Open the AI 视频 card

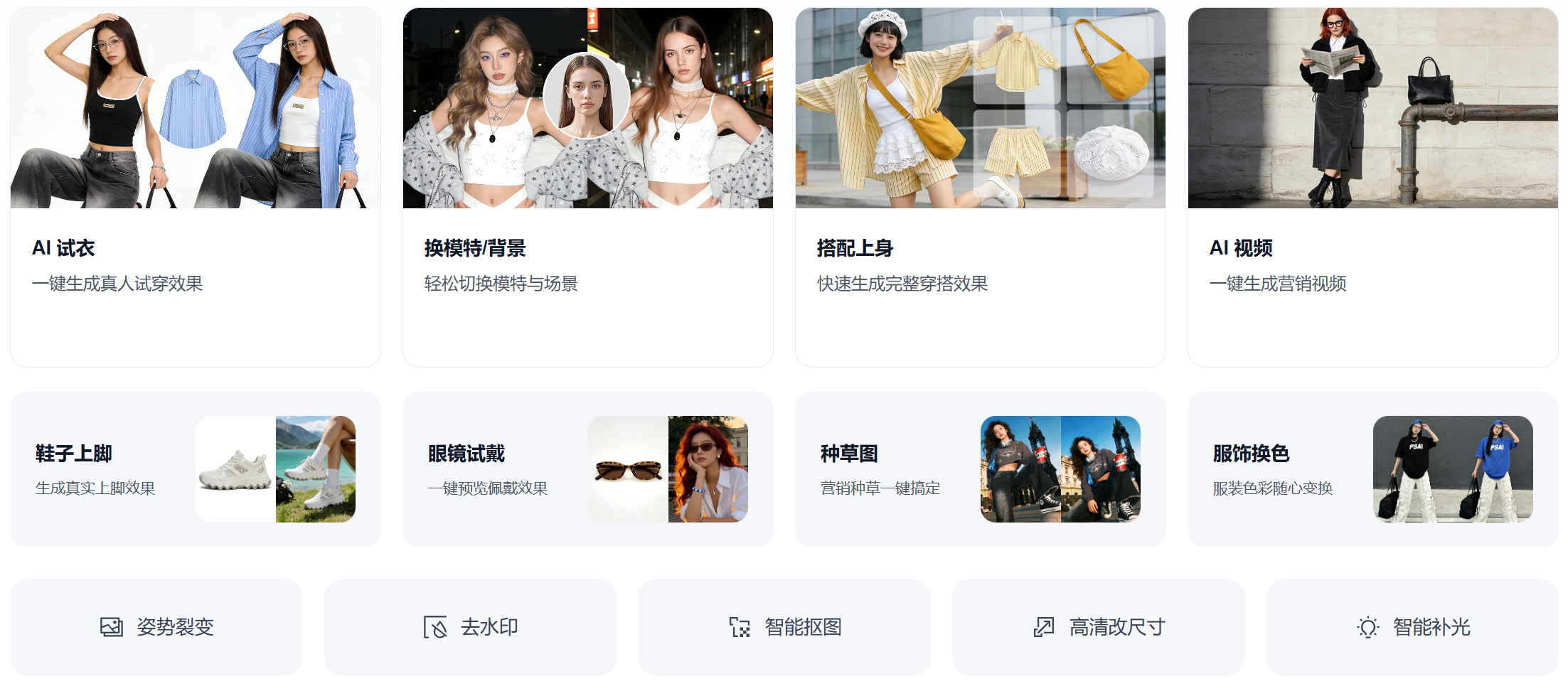1372,187
